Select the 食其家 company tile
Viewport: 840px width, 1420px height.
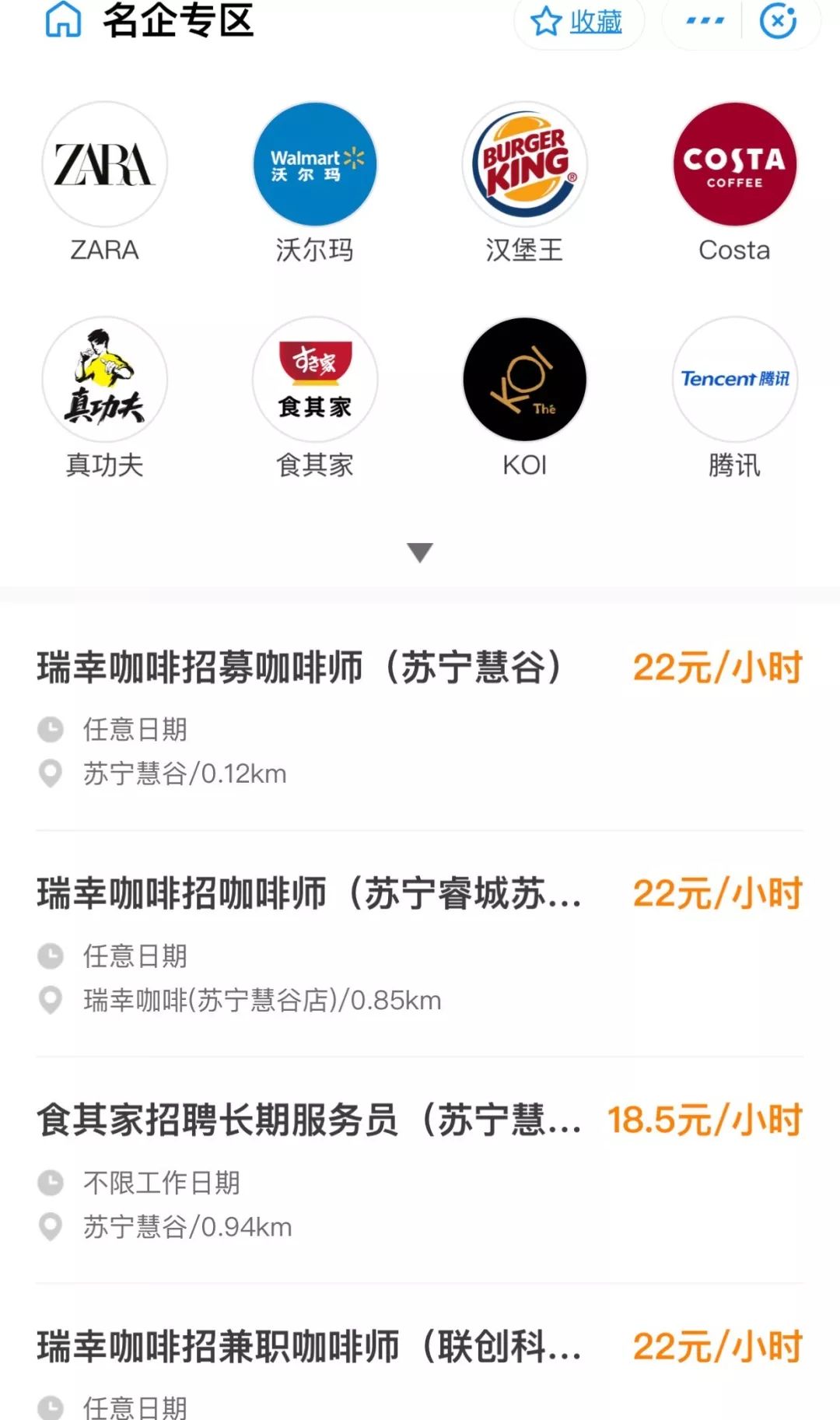315,398
